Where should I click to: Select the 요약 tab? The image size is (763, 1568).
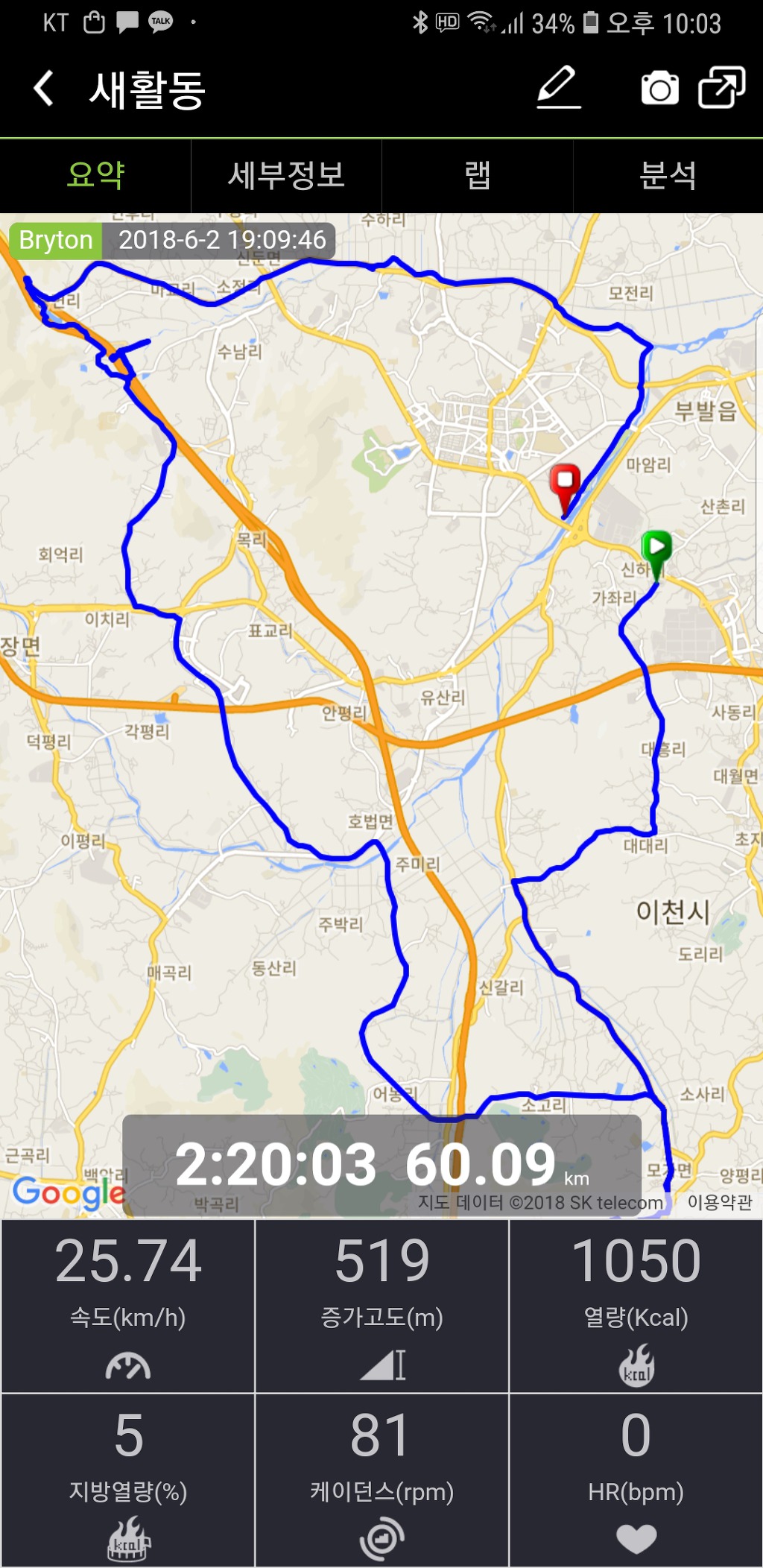pos(95,176)
